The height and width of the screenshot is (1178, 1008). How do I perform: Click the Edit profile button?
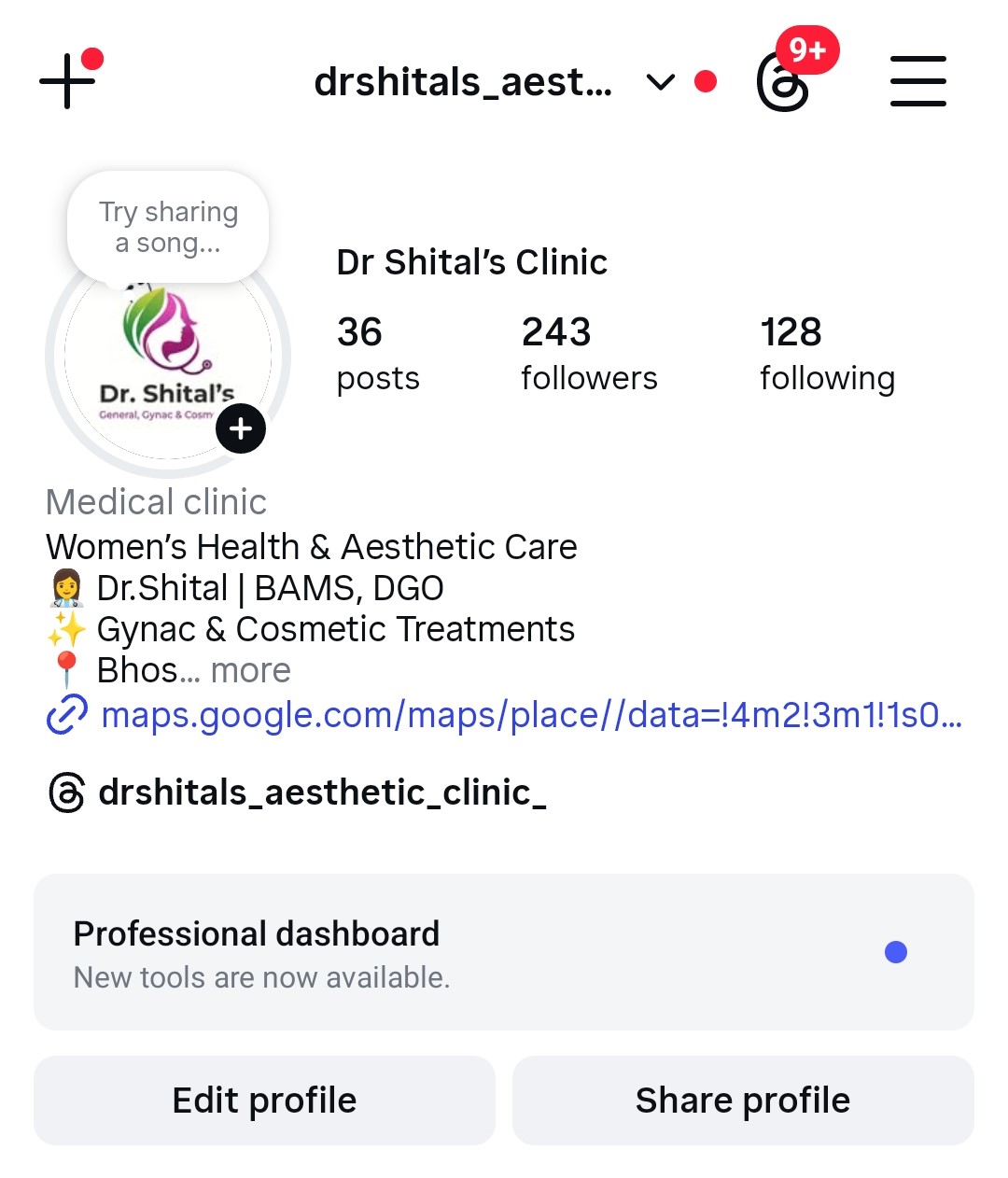tap(262, 1100)
